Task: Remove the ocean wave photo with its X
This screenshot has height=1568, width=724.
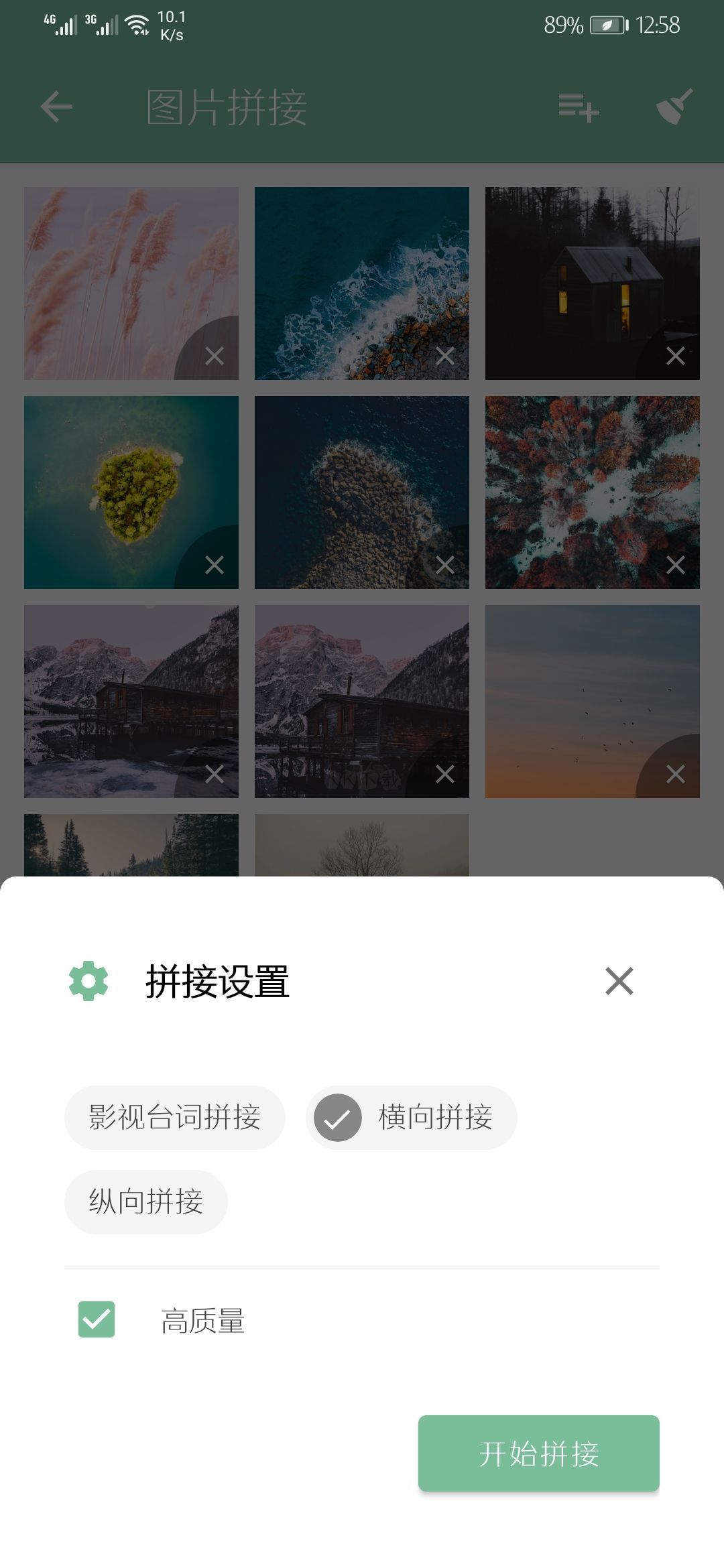Action: click(444, 355)
